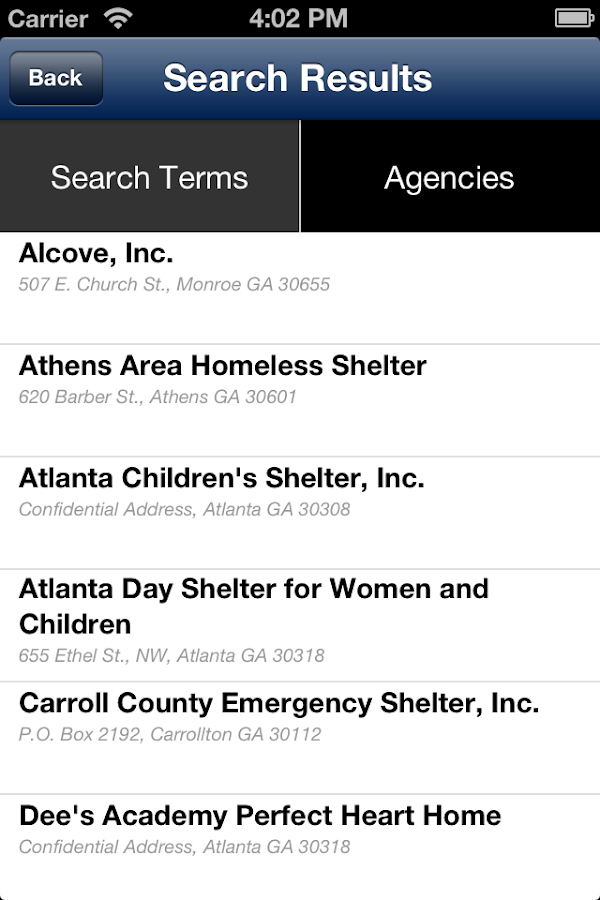Select the Agencies tab
Screen dimensions: 600x900
coord(449,177)
